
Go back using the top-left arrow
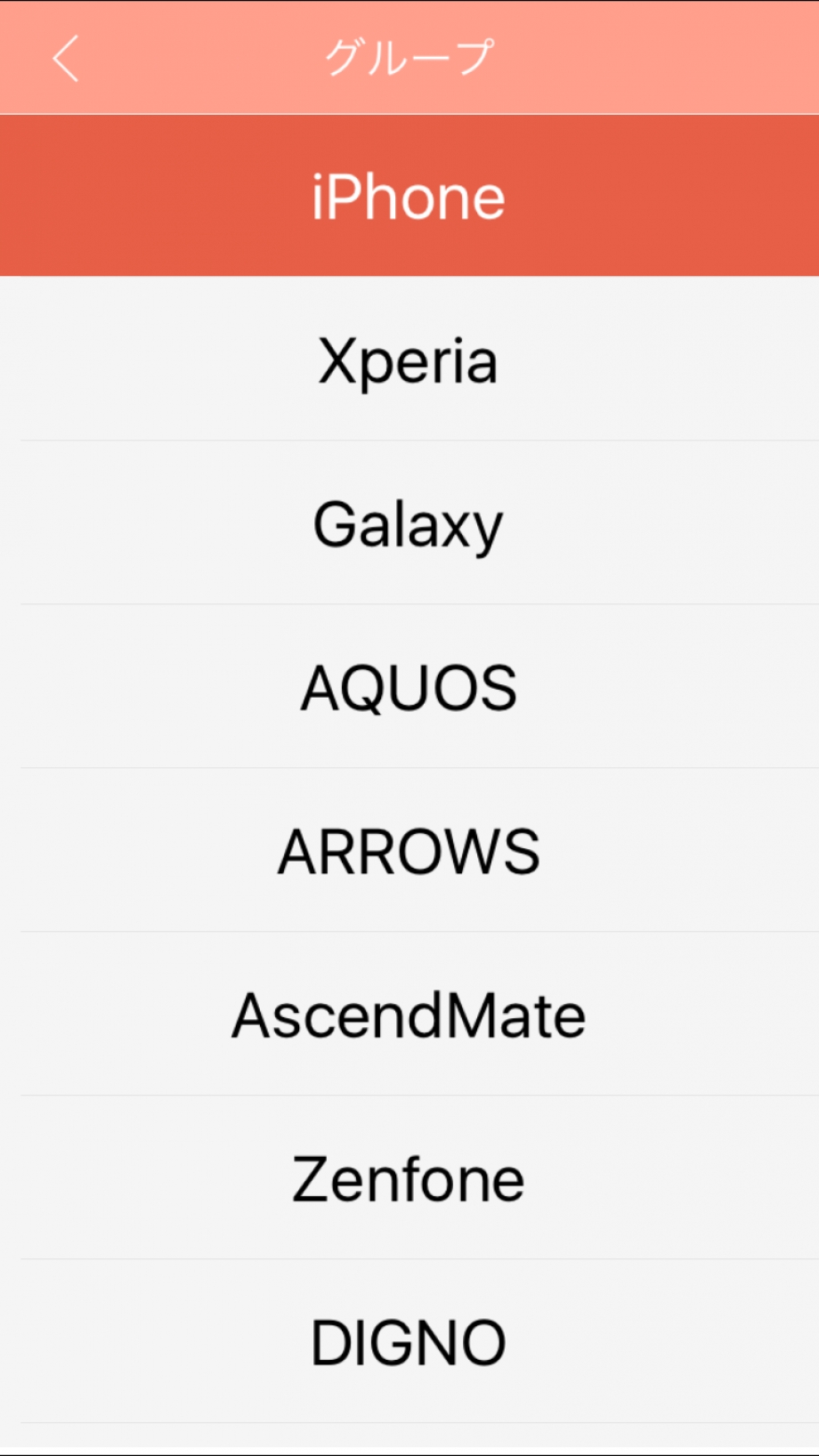point(66,59)
